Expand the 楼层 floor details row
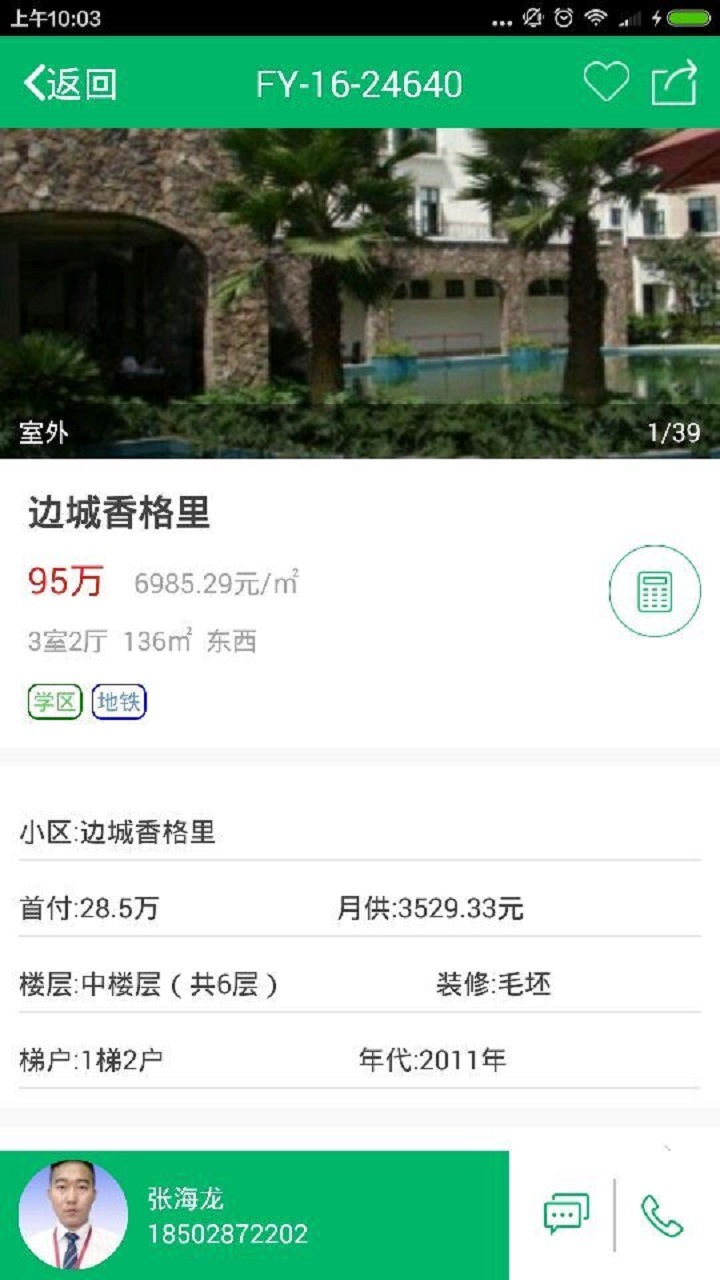Viewport: 720px width, 1280px height. (360, 982)
